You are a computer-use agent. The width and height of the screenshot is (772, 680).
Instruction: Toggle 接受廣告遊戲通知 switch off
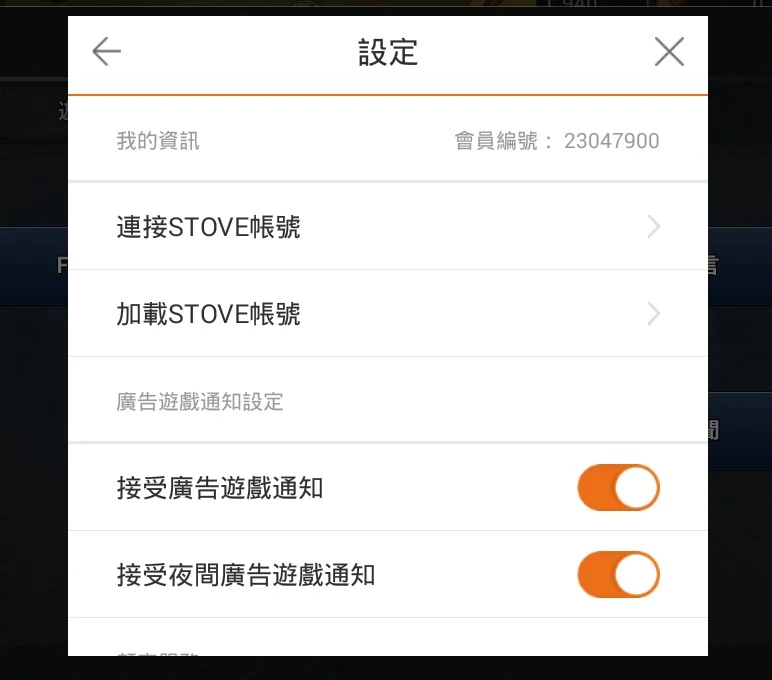[618, 488]
